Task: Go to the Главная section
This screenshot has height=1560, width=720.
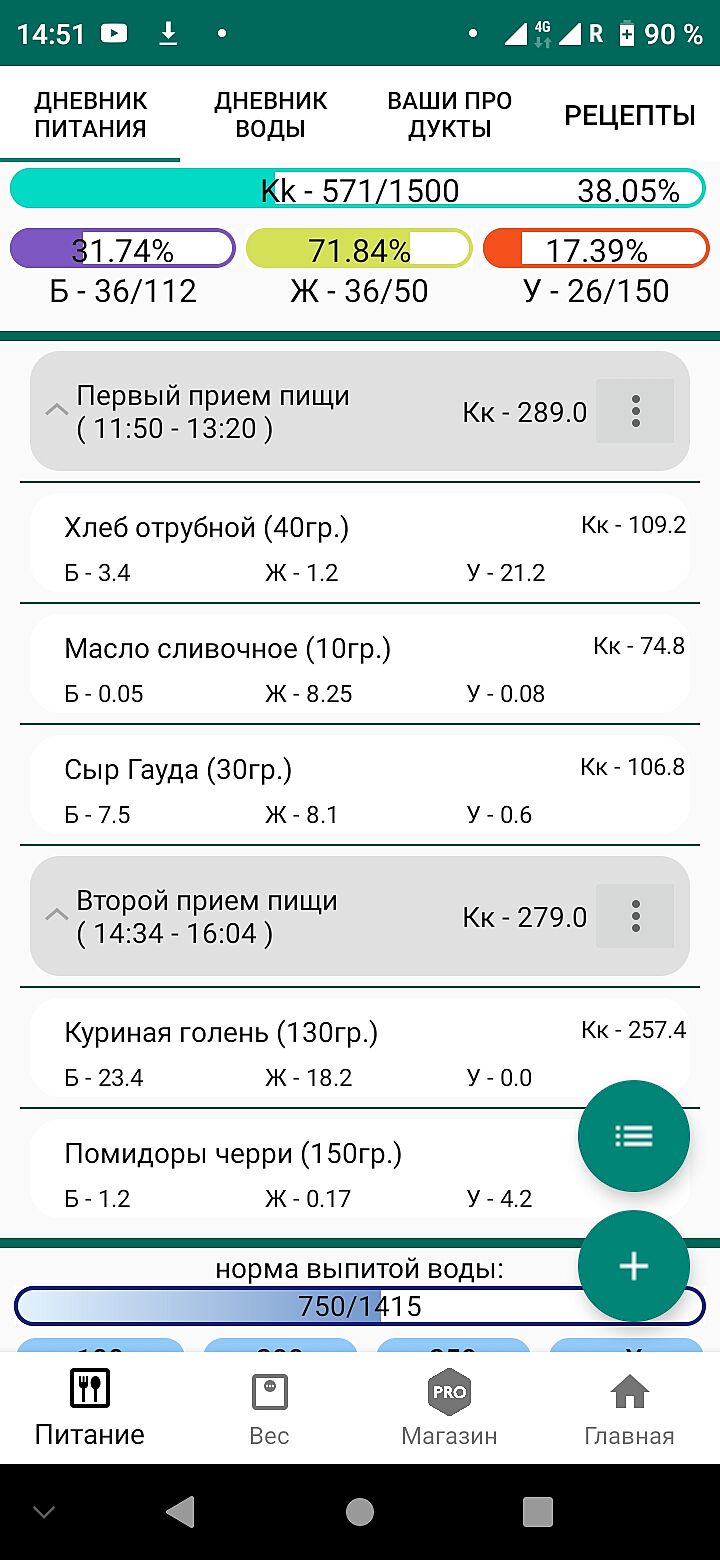Action: click(x=629, y=1410)
